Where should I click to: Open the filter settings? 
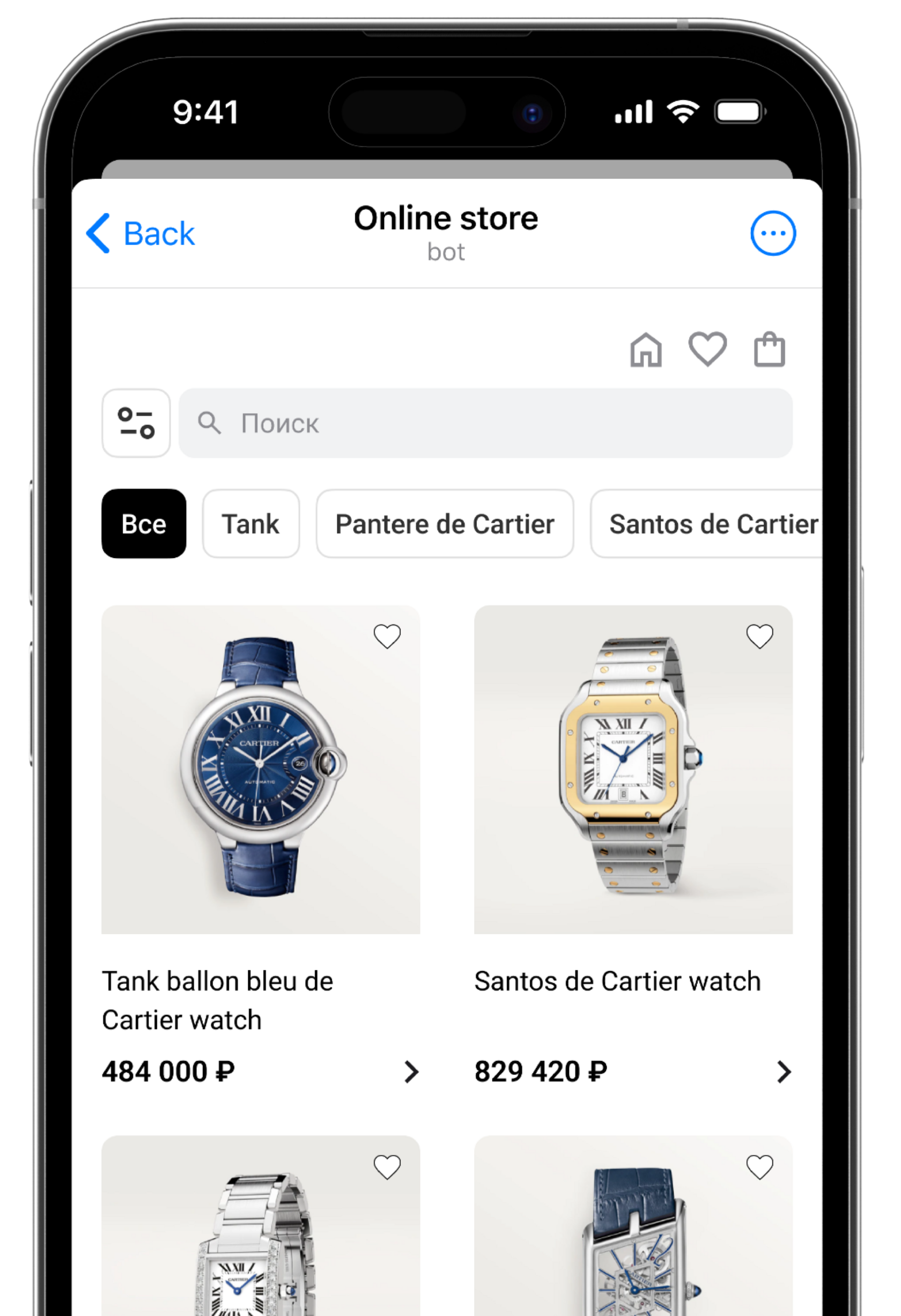click(136, 423)
